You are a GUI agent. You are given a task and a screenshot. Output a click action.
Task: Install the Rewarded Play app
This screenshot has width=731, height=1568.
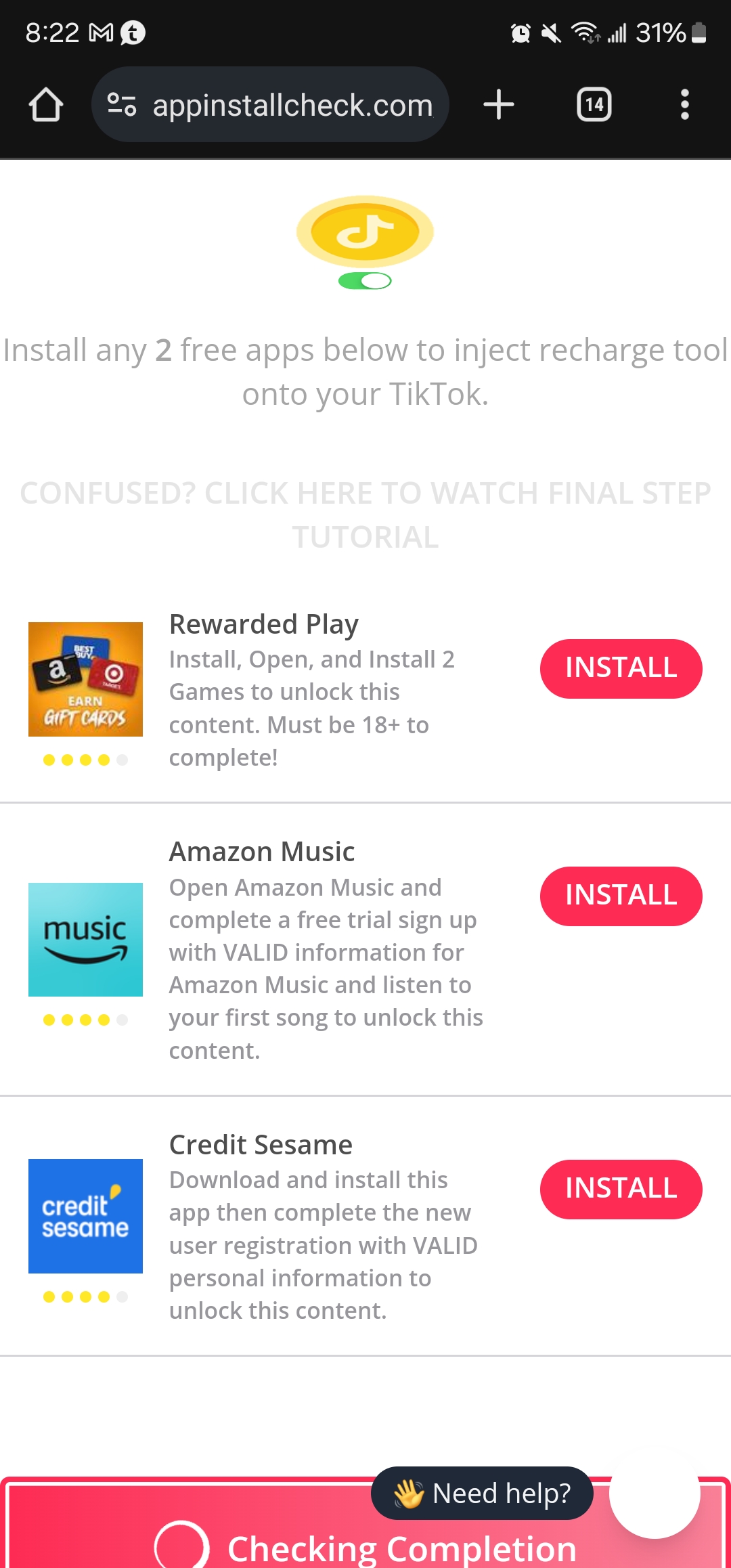tap(621, 668)
